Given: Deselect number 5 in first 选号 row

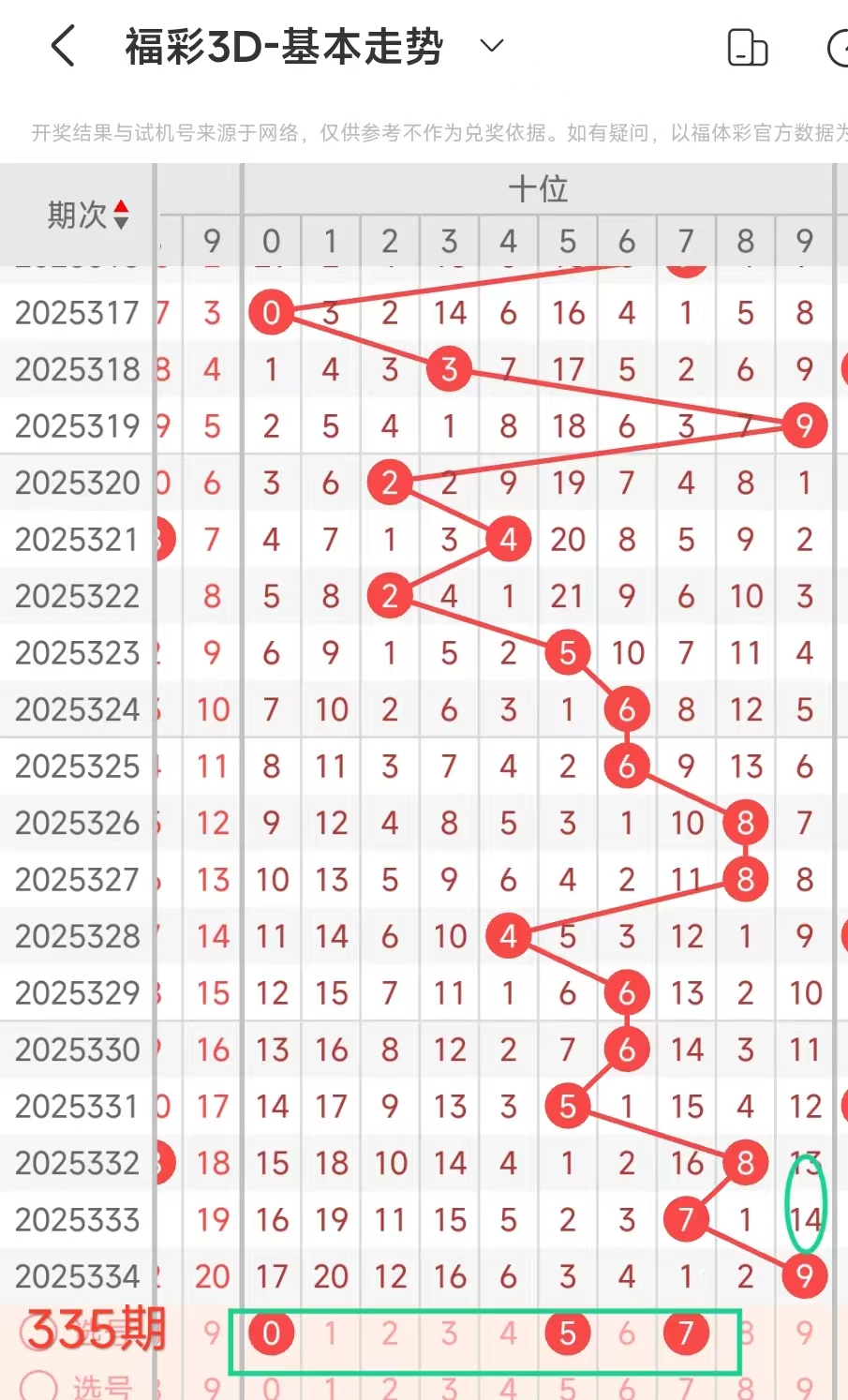Looking at the screenshot, I should point(568,1333).
